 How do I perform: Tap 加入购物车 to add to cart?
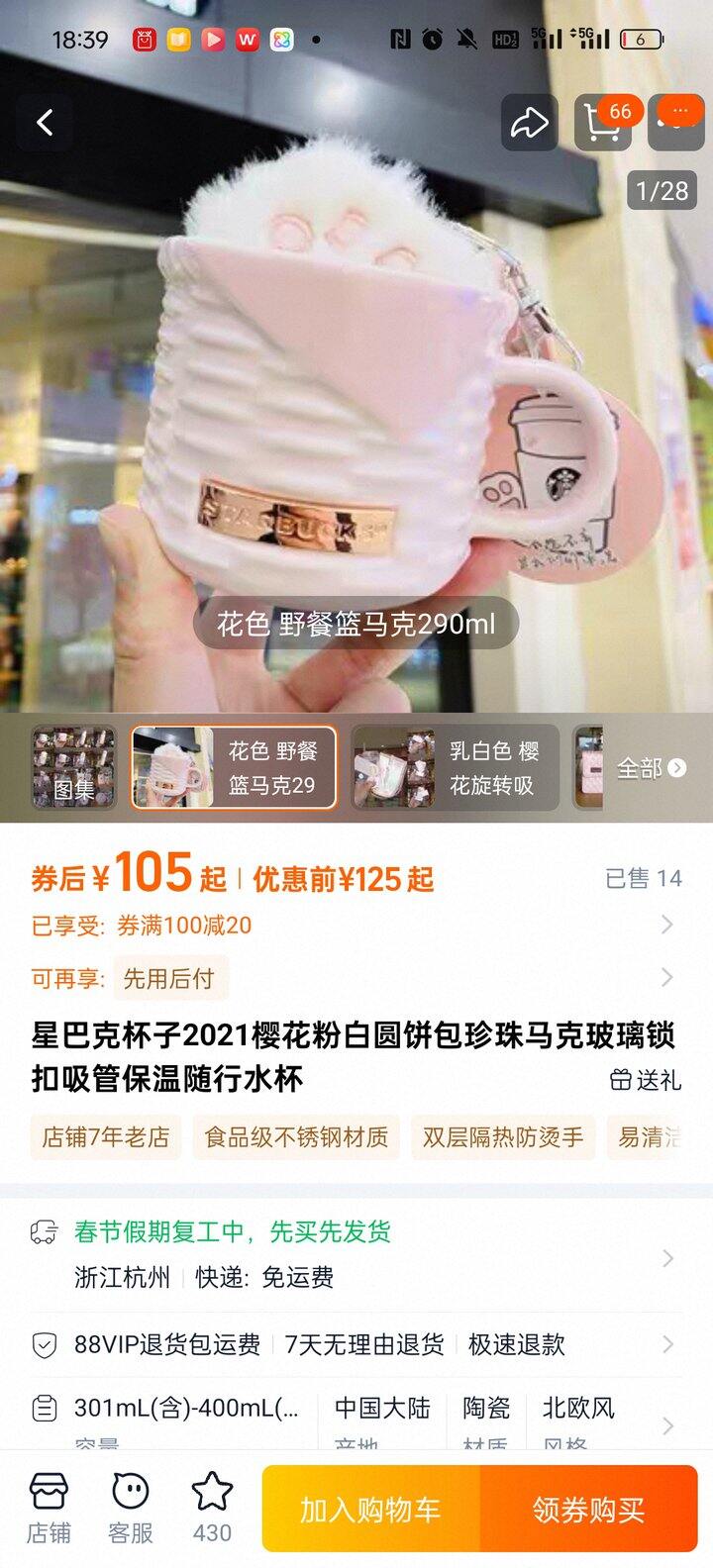(371, 1509)
